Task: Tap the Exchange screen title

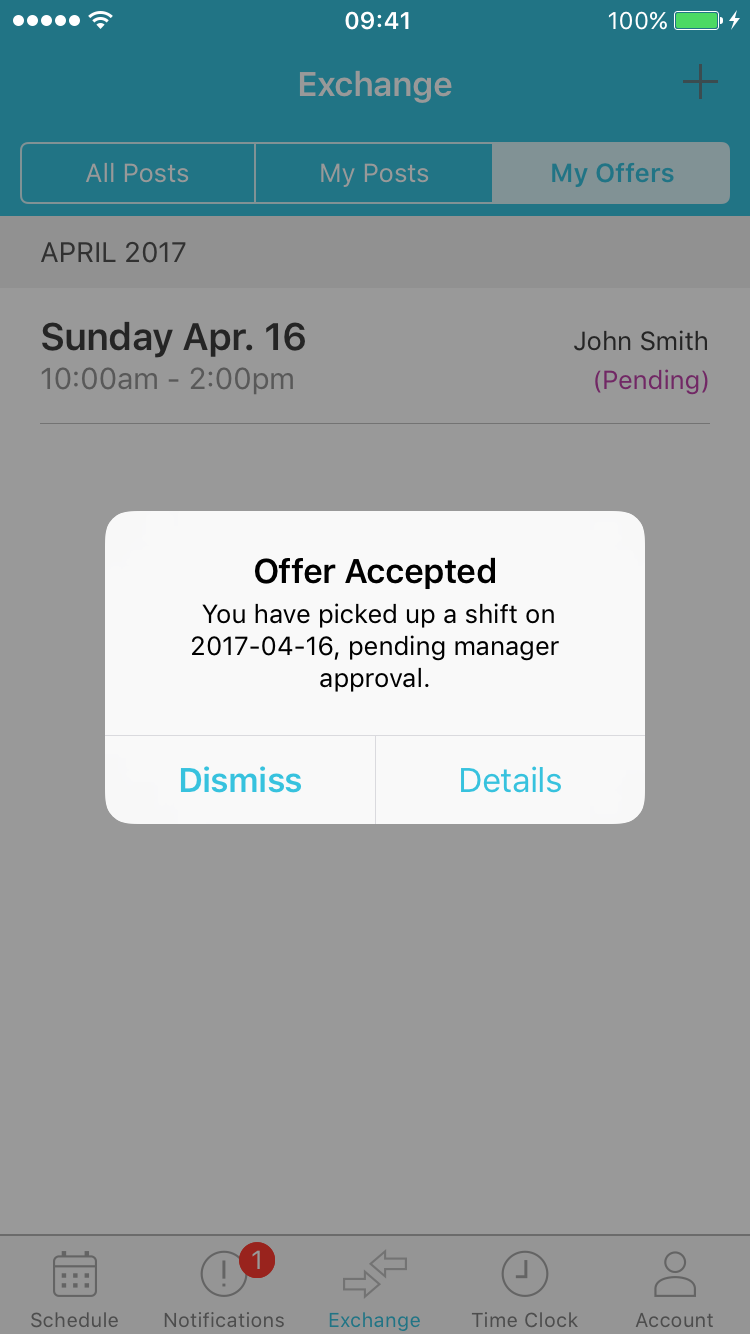Action: pyautogui.click(x=374, y=85)
